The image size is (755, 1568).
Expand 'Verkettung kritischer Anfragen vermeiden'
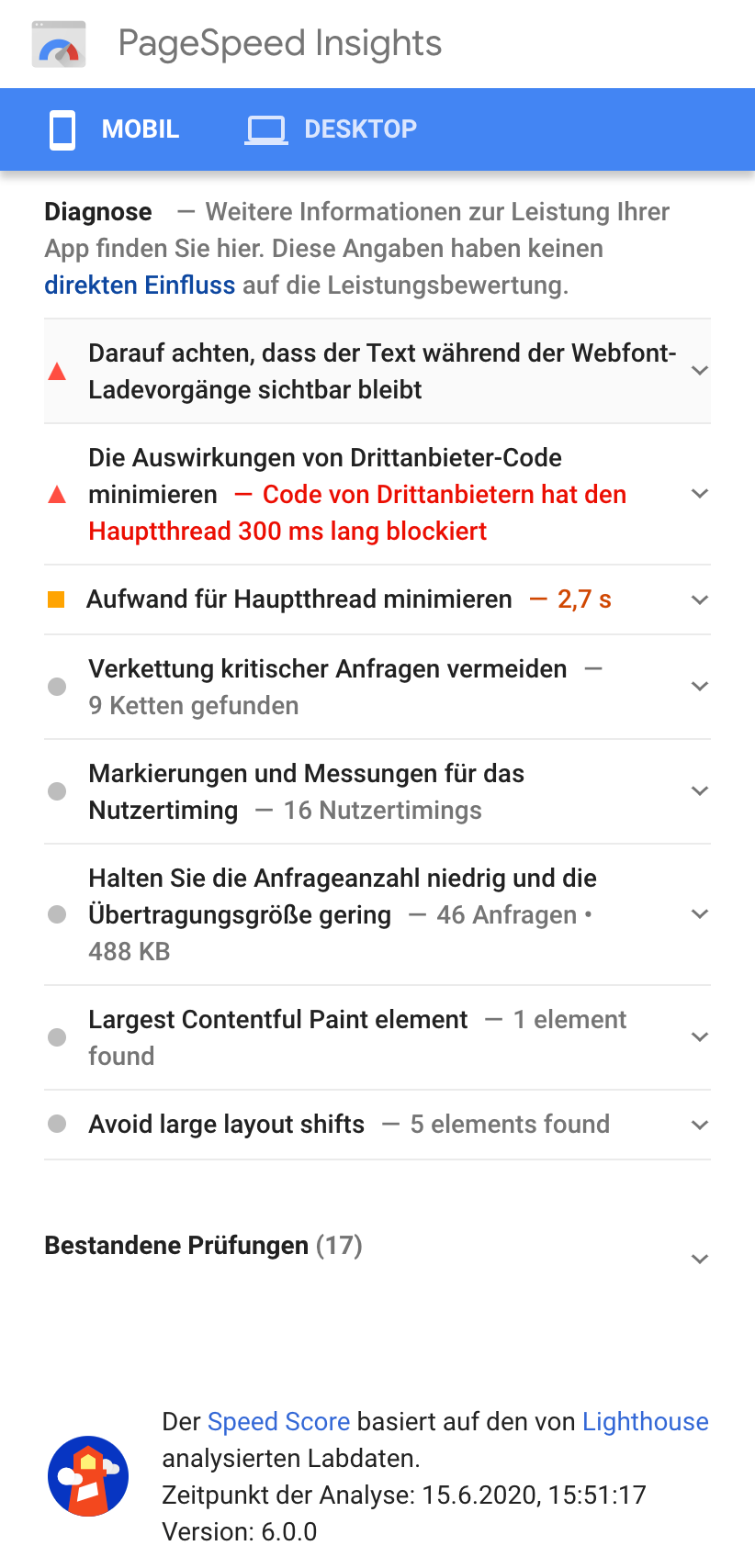tap(699, 687)
